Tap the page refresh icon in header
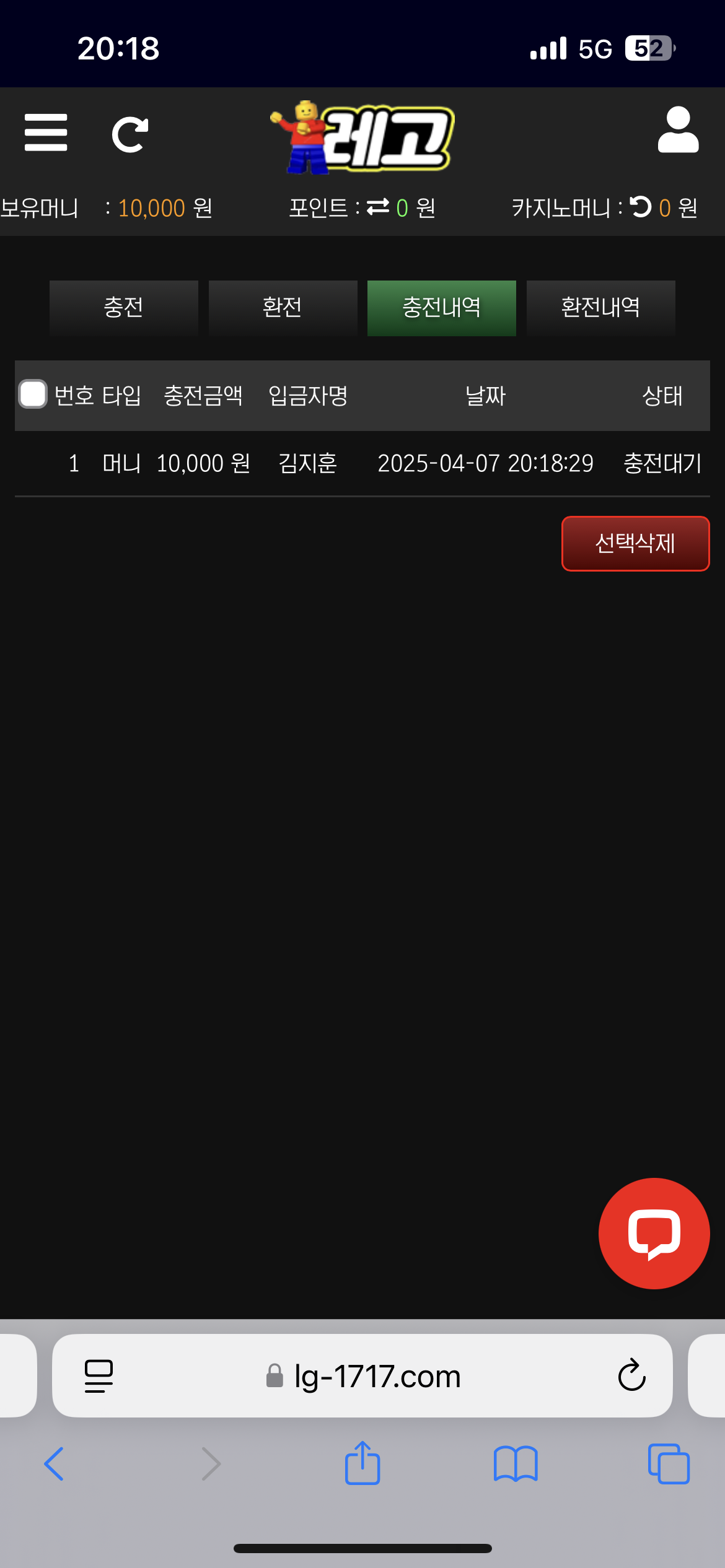The width and height of the screenshot is (725, 1568). pos(130,134)
